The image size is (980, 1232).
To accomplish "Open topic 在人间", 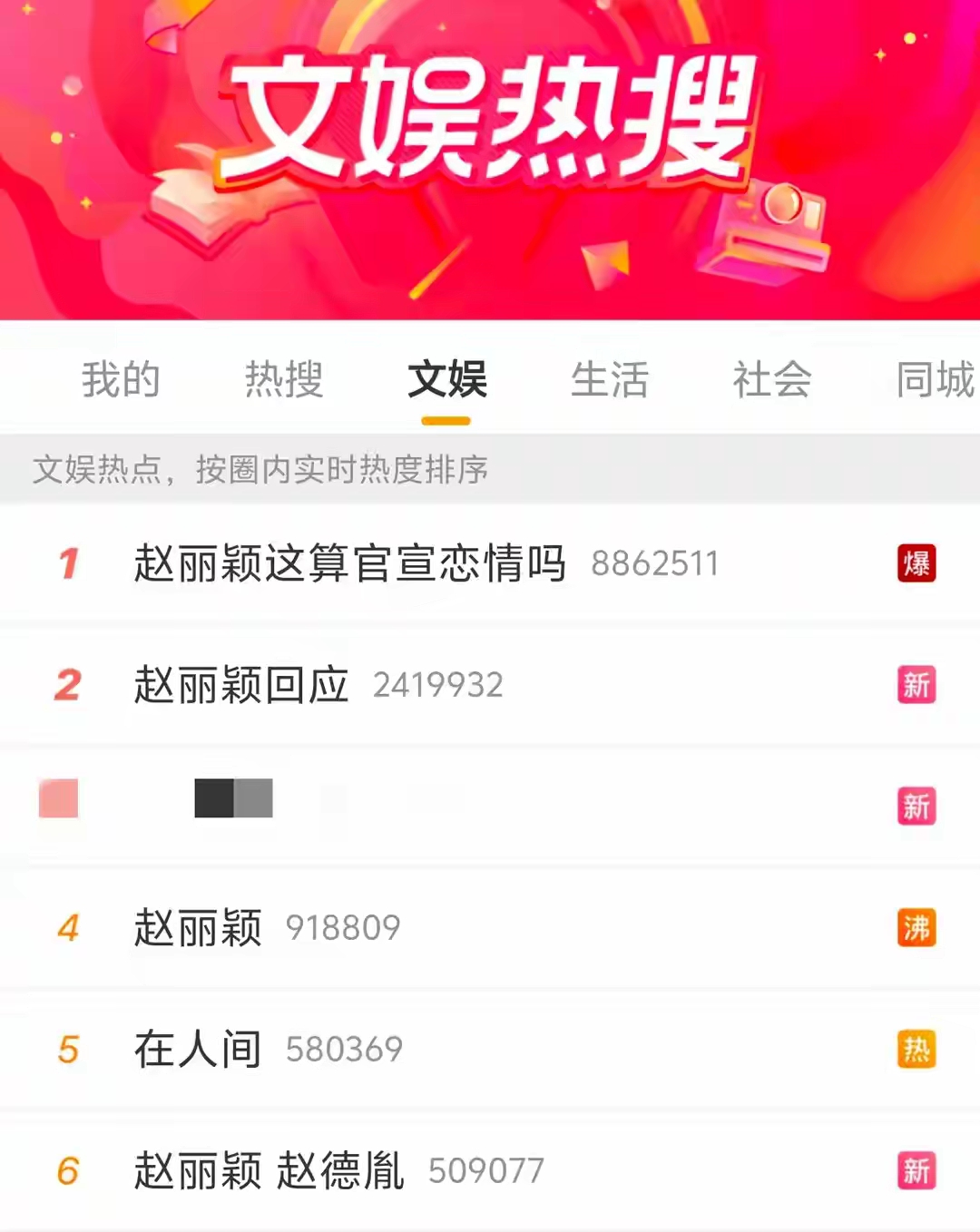I will (x=198, y=1049).
